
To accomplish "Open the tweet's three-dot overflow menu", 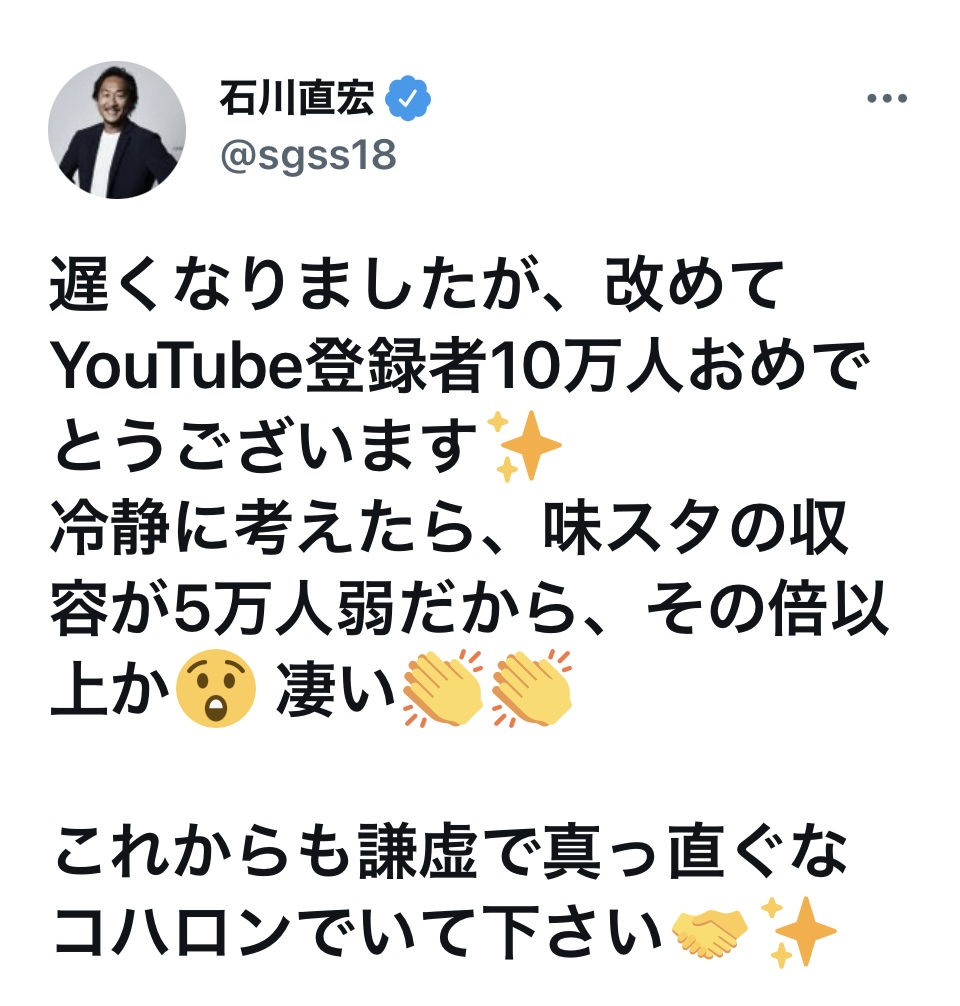I will tap(887, 98).
